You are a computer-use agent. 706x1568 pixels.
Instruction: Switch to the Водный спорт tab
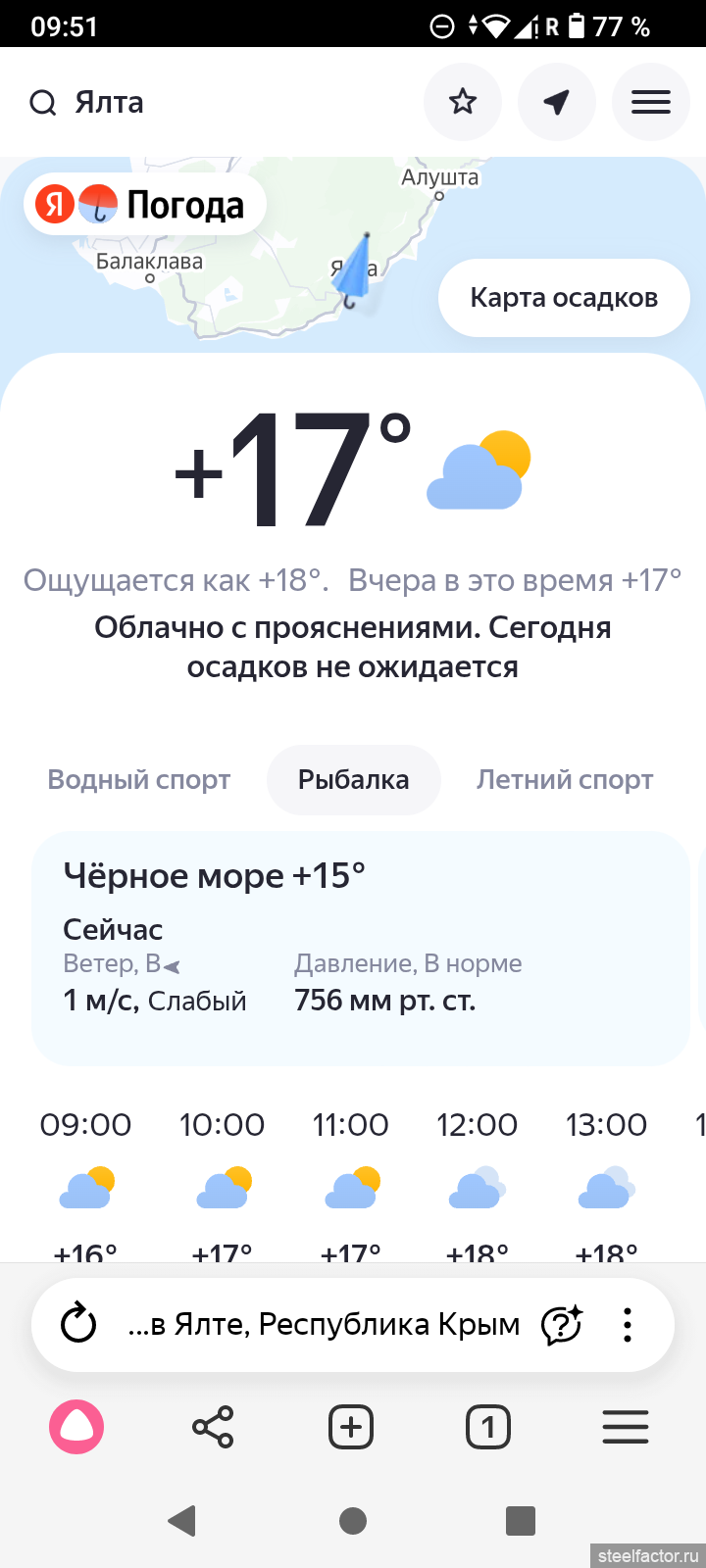pyautogui.click(x=139, y=780)
